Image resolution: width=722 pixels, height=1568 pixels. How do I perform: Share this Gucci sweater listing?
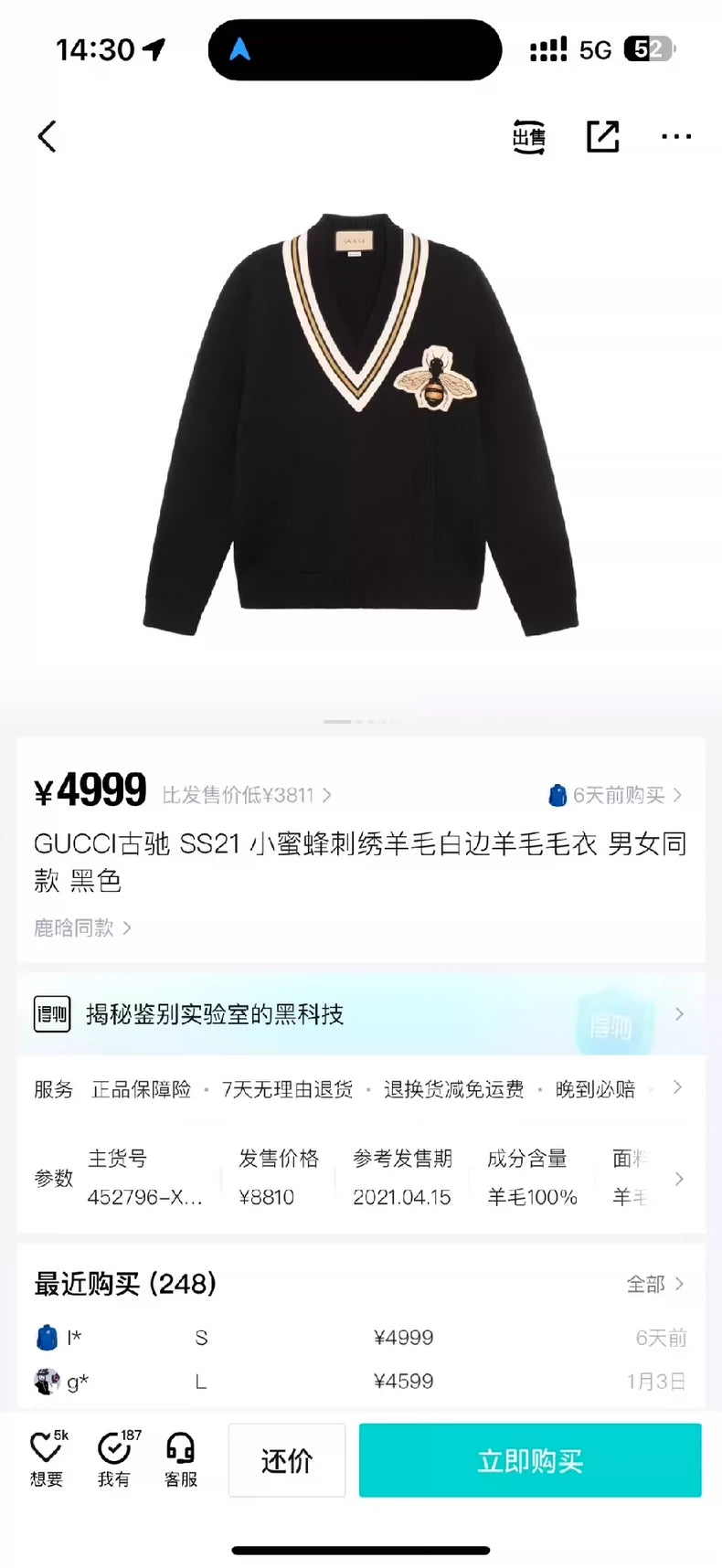[x=602, y=137]
